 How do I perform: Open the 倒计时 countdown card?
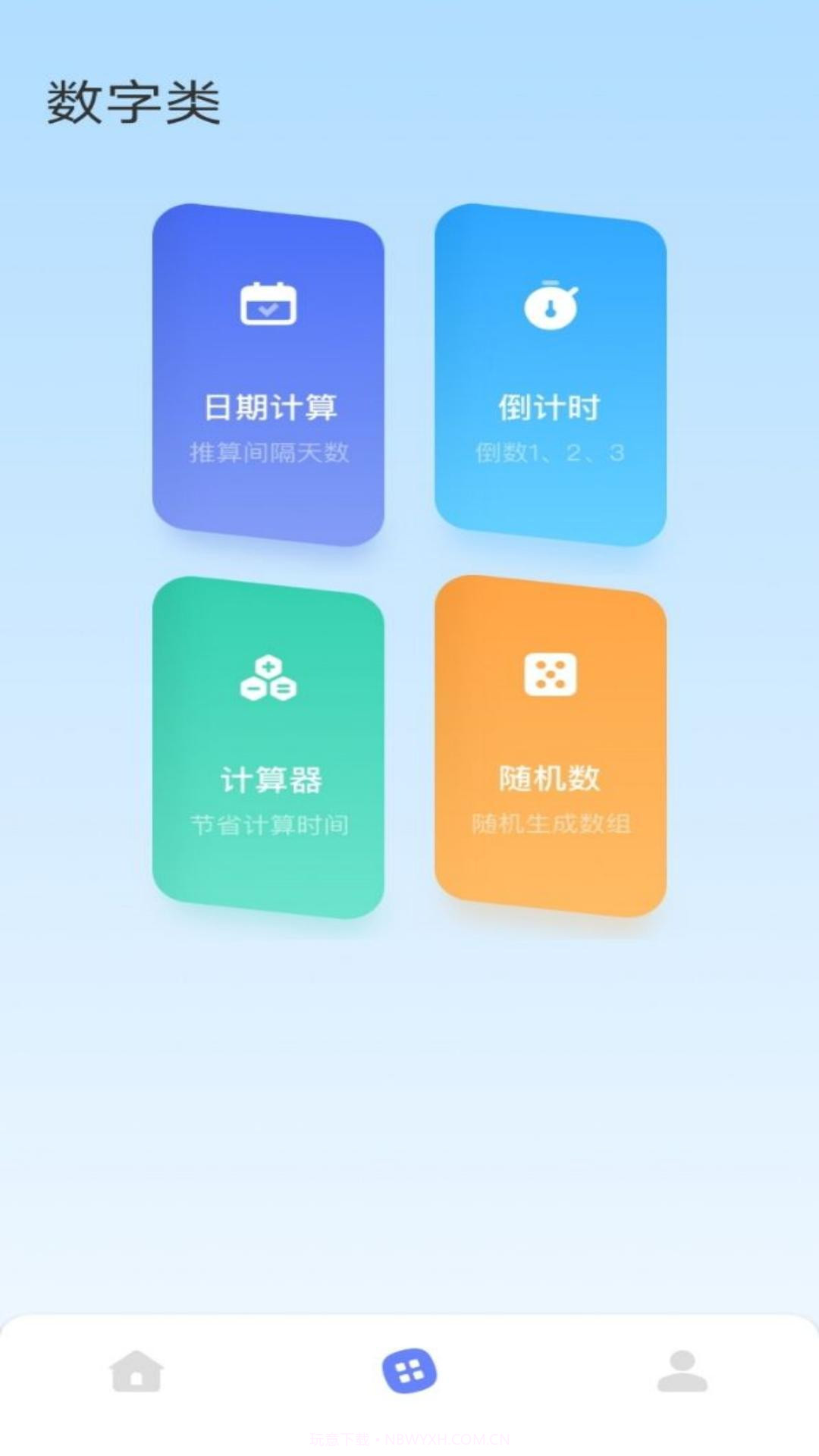coord(551,375)
